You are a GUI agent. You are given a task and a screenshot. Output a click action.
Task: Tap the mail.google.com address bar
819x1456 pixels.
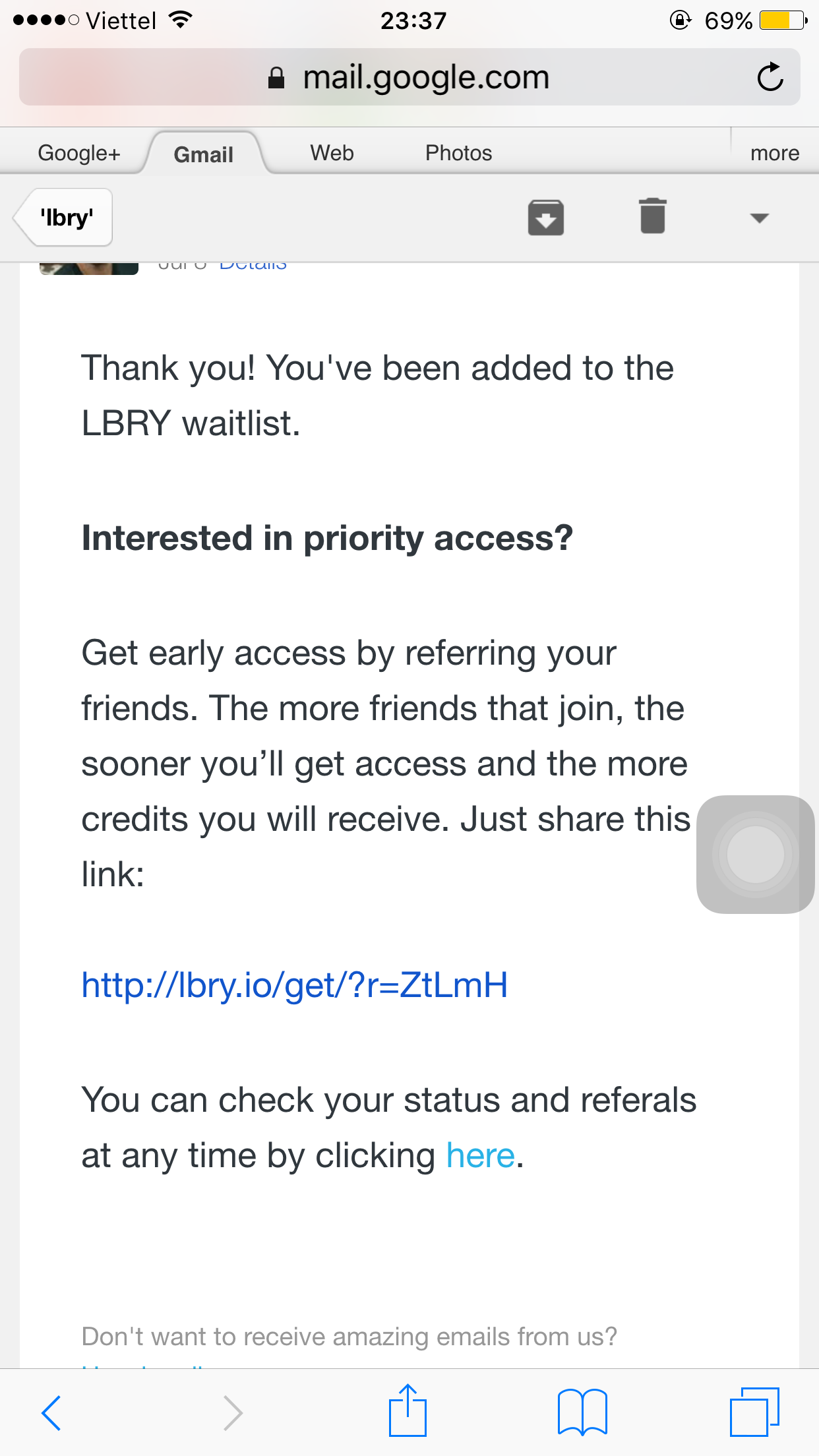[409, 77]
